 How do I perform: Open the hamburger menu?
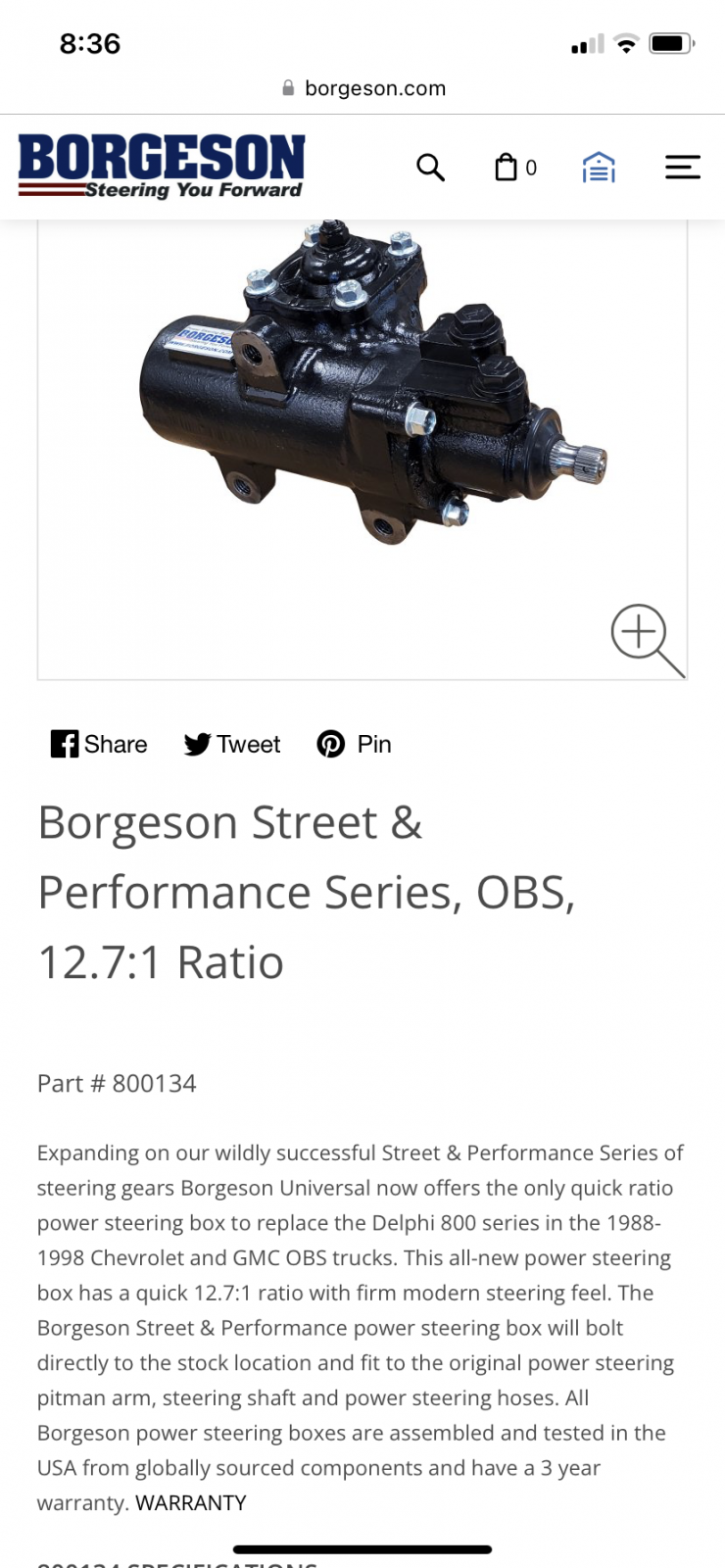pos(683,168)
